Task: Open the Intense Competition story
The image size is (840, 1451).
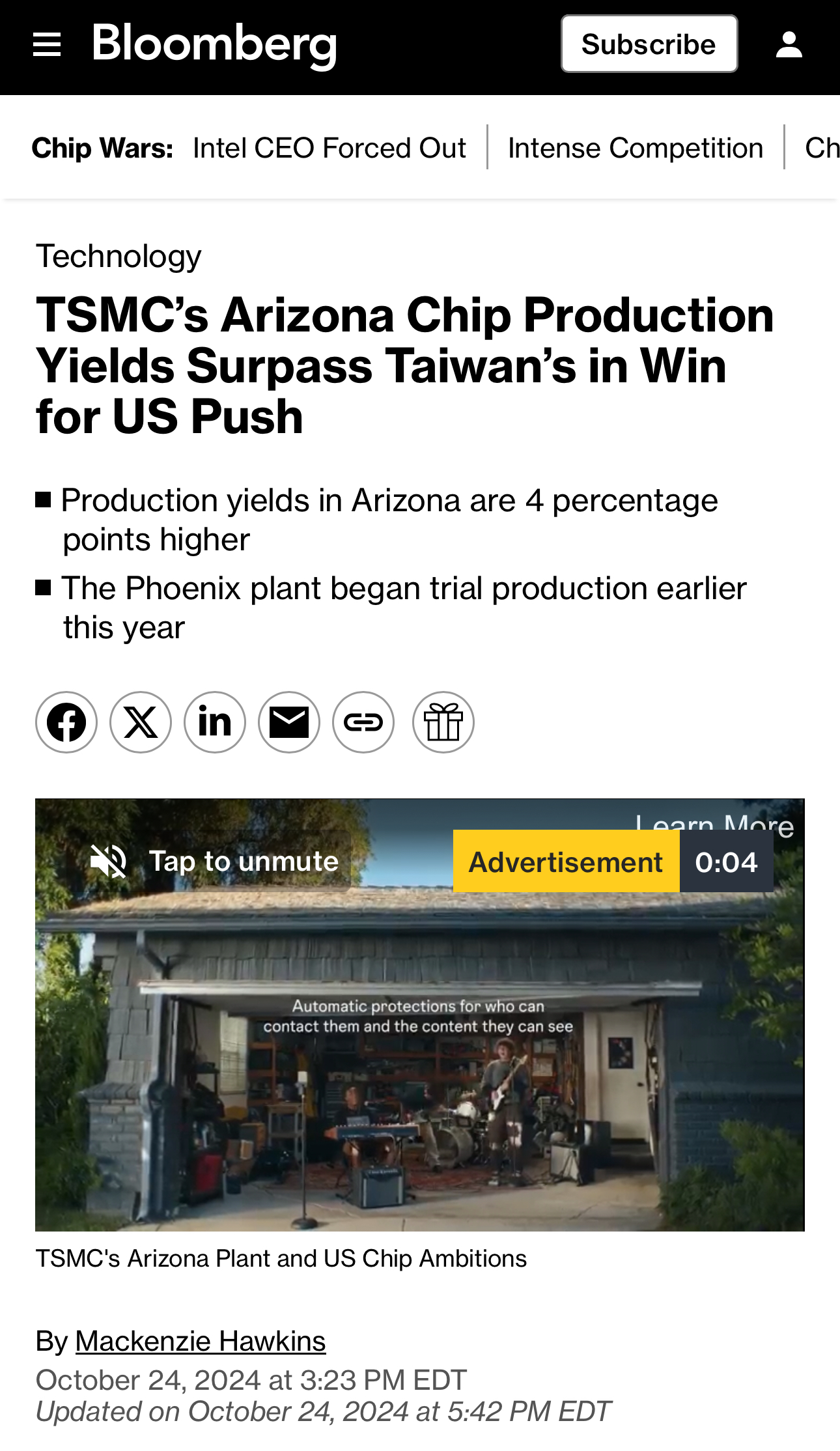Action: tap(635, 148)
